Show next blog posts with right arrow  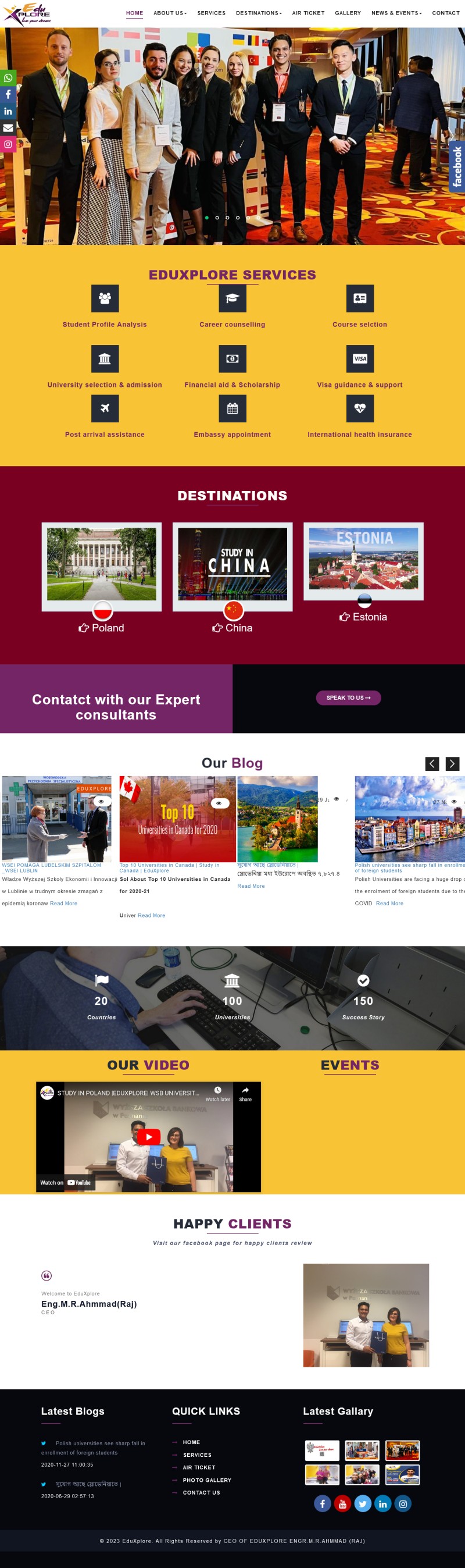452,764
